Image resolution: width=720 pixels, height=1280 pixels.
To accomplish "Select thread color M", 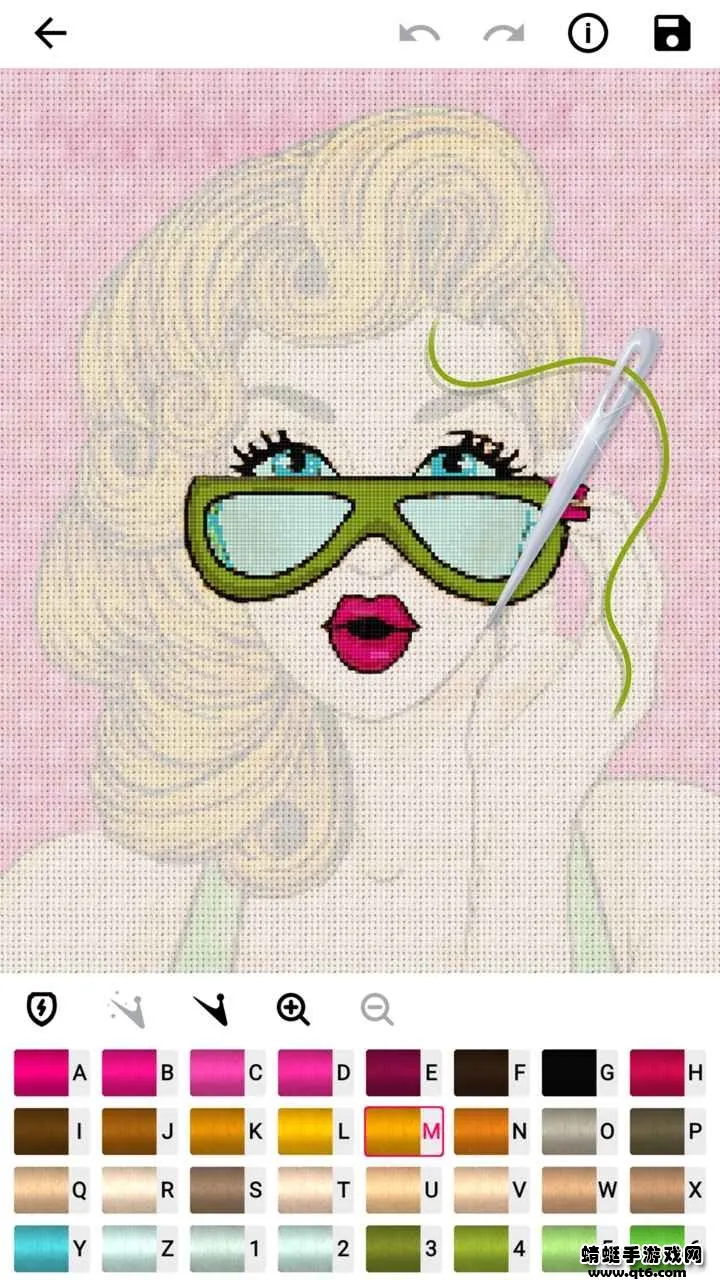I will tap(404, 1132).
